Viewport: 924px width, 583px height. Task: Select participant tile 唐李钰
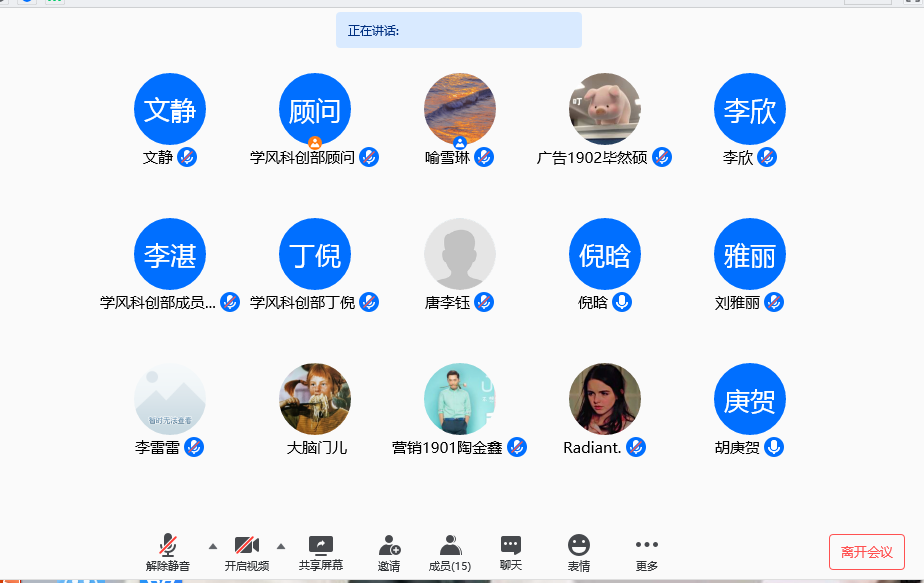[460, 255]
